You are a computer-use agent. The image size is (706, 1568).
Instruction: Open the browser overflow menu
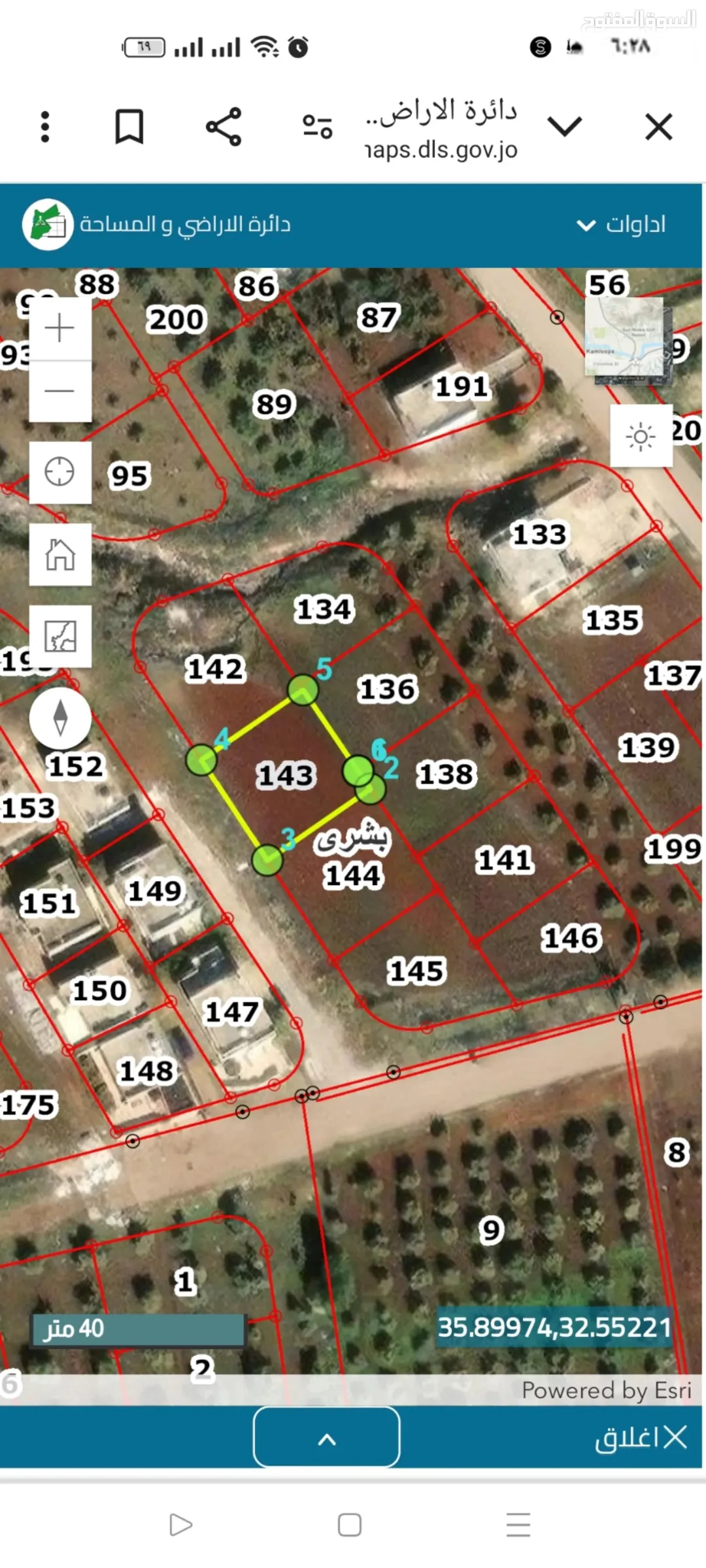45,127
